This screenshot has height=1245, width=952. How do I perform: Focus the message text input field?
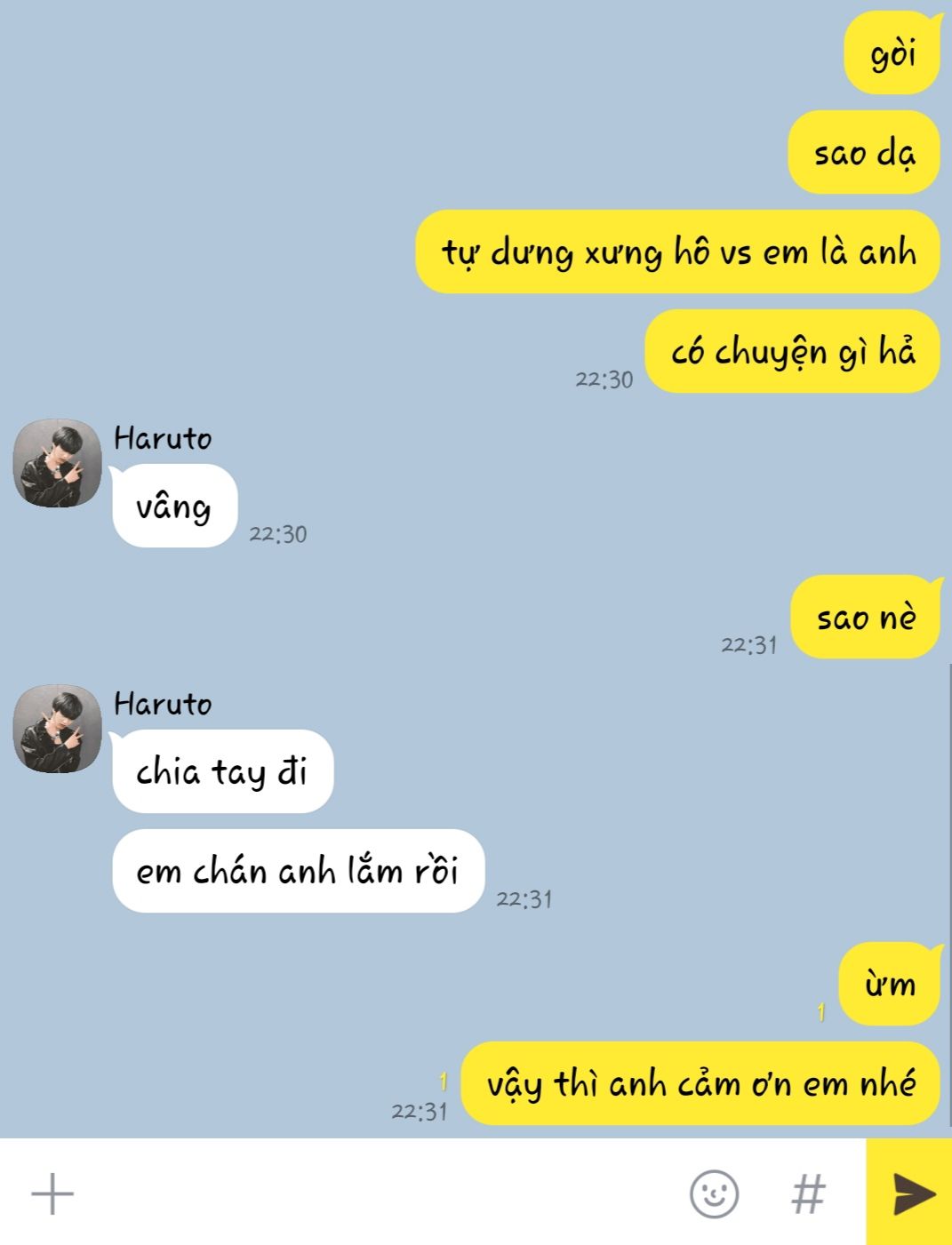coord(373,1193)
